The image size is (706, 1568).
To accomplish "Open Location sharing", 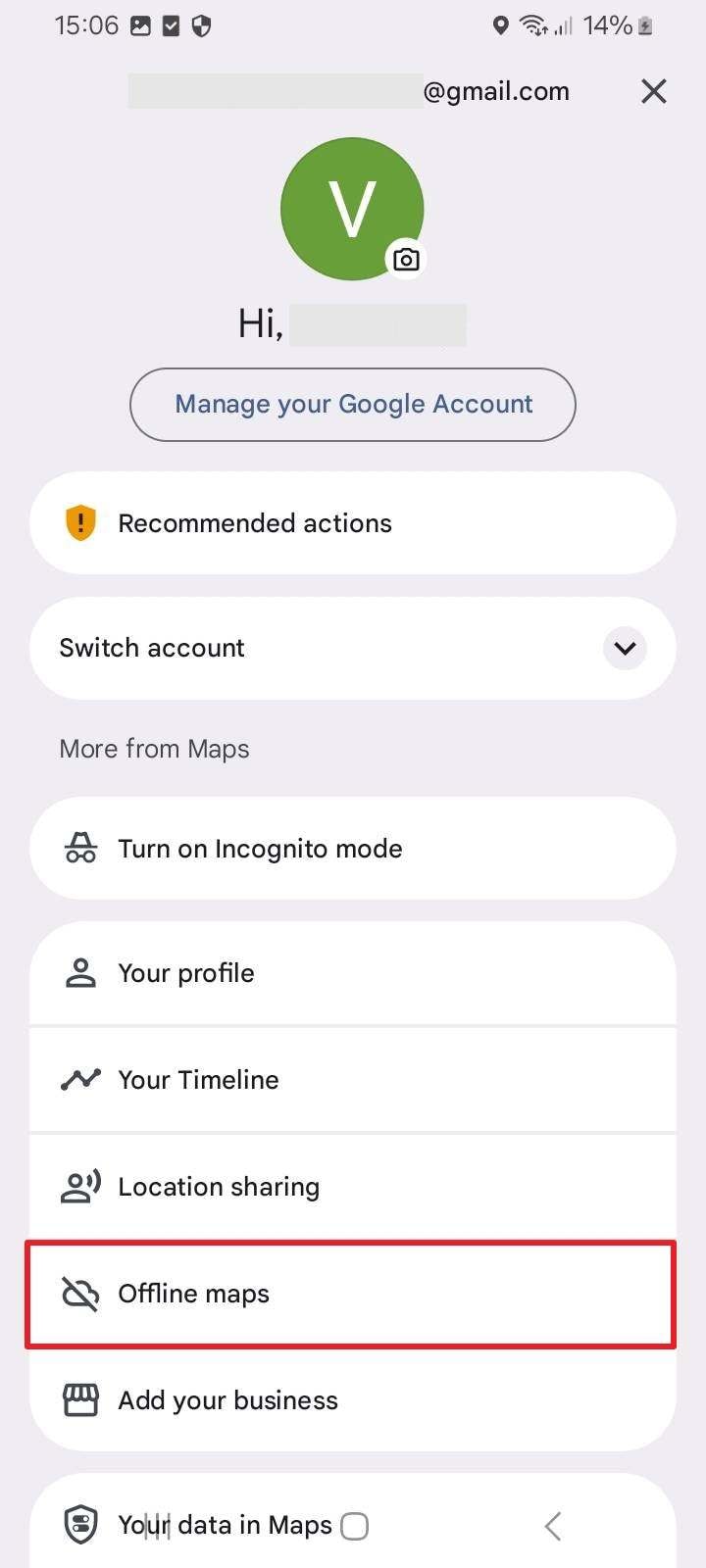I will [218, 1186].
